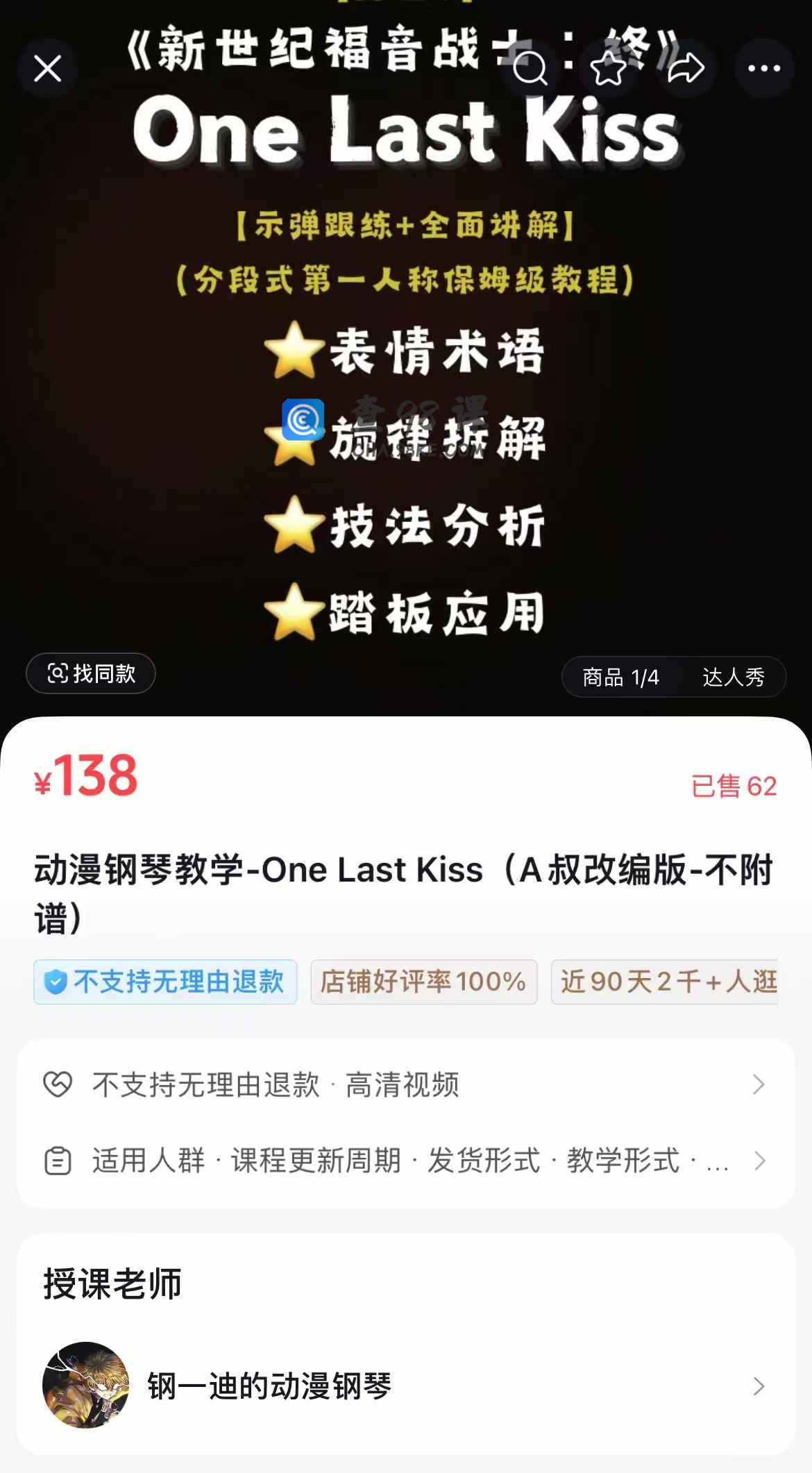Open the 不支持无理由退款 · 高清视频 service row
Viewport: 812px width, 1473px height.
405,1084
